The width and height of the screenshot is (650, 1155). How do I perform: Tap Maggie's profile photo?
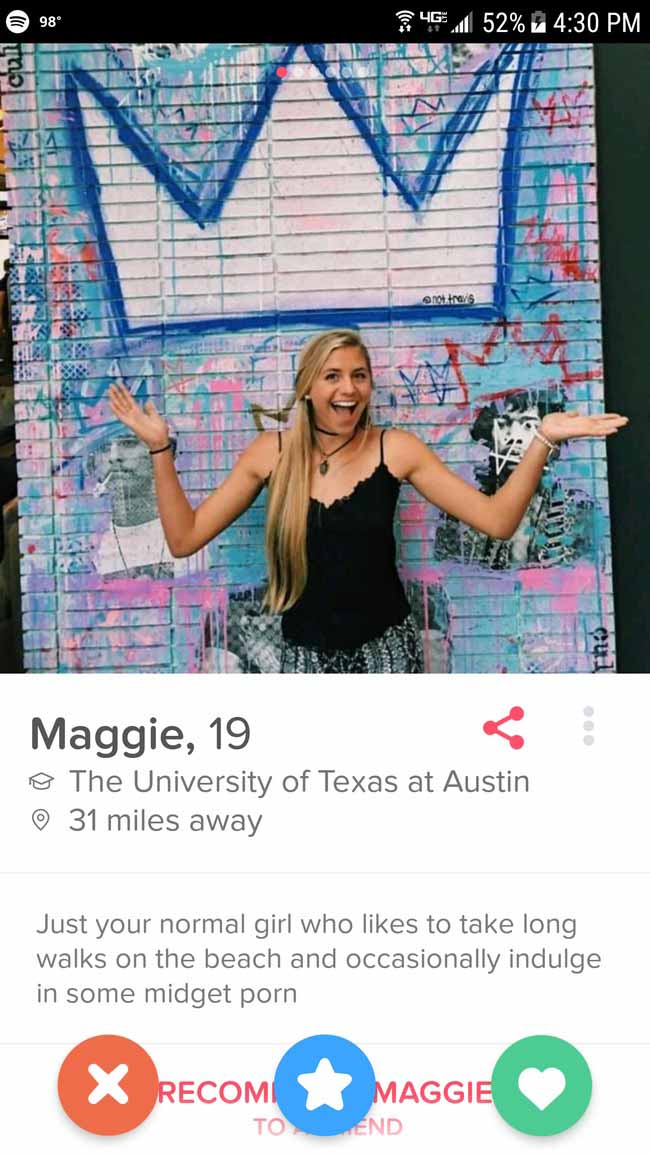coord(325,358)
